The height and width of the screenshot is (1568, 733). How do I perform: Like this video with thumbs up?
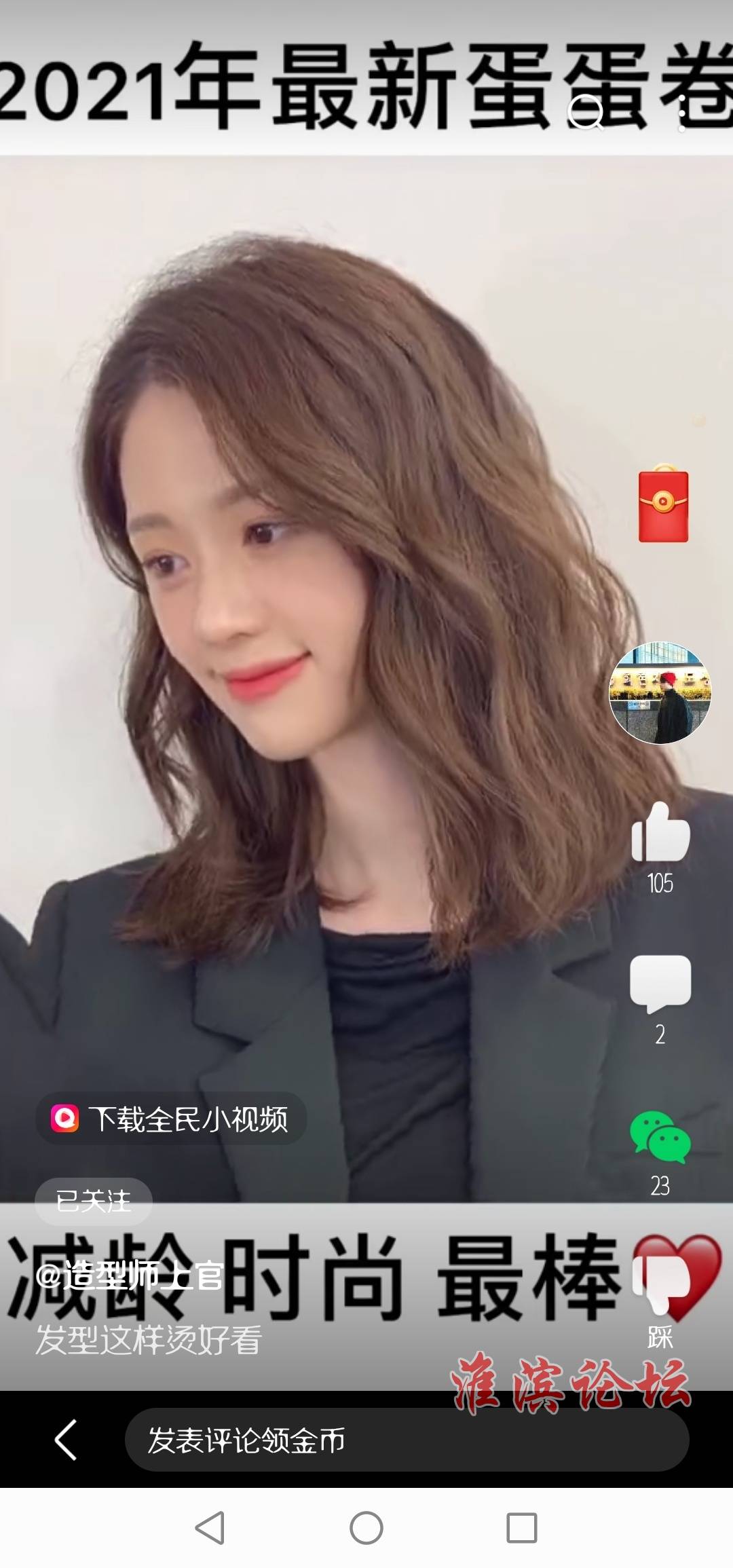coord(660,834)
